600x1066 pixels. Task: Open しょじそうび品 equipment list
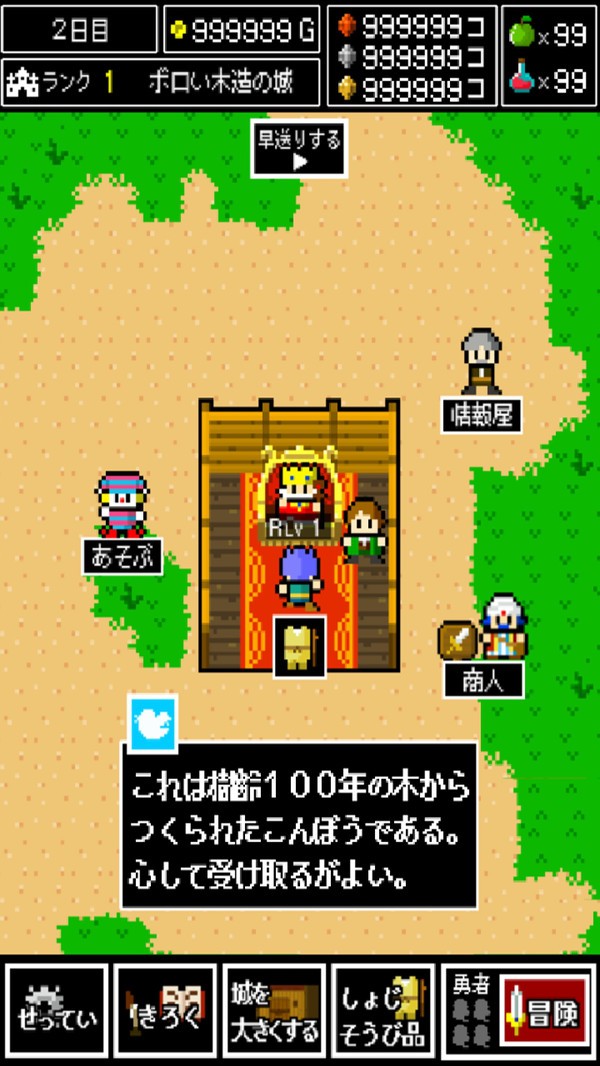[x=382, y=1010]
